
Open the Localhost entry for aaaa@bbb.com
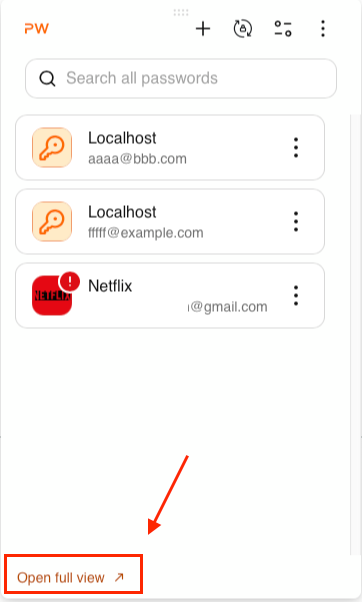tap(170, 147)
